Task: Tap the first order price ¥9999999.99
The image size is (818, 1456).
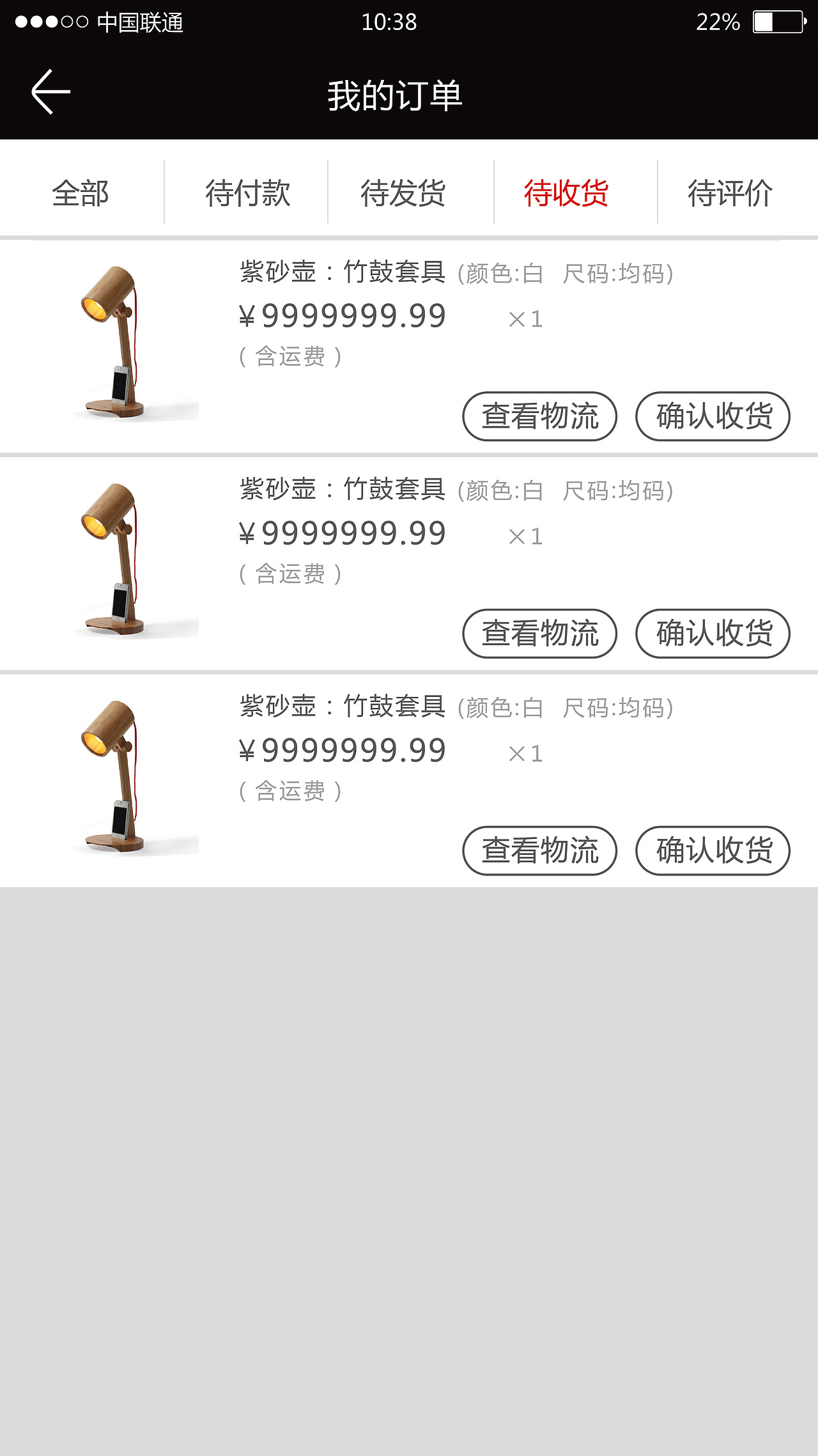Action: (341, 315)
